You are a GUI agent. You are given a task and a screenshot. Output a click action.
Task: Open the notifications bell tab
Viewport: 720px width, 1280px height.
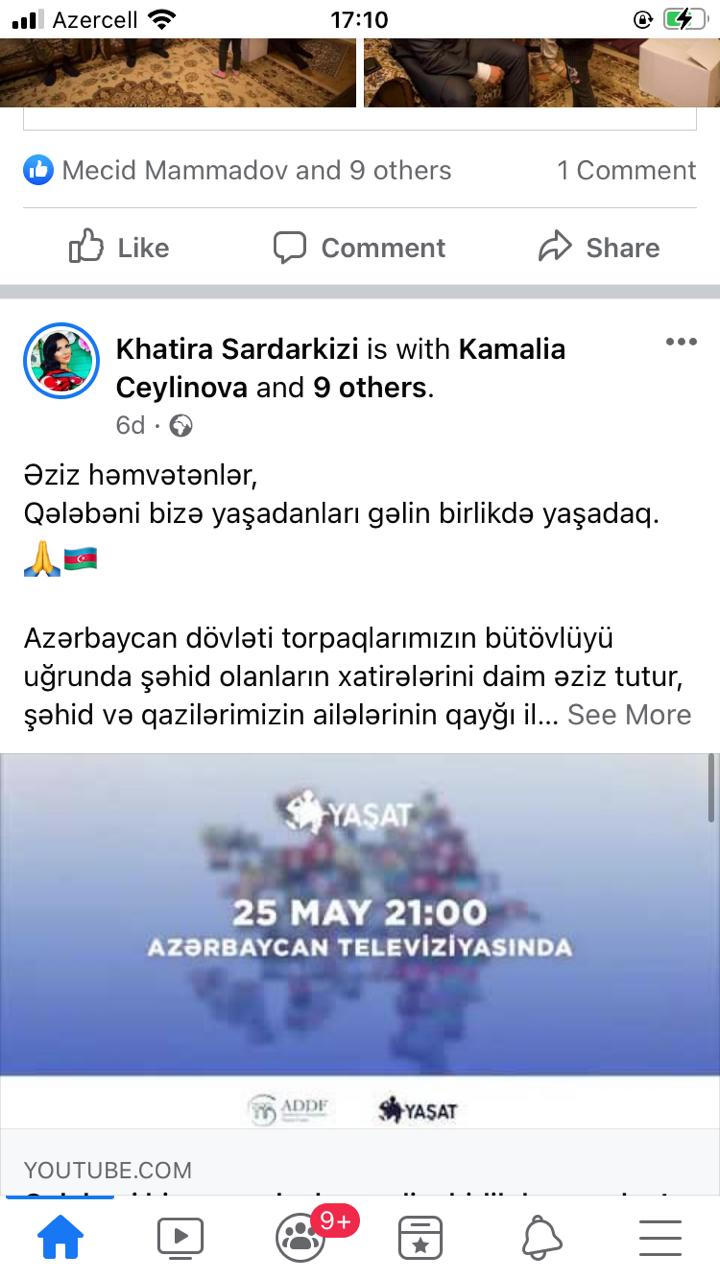pyautogui.click(x=541, y=1238)
